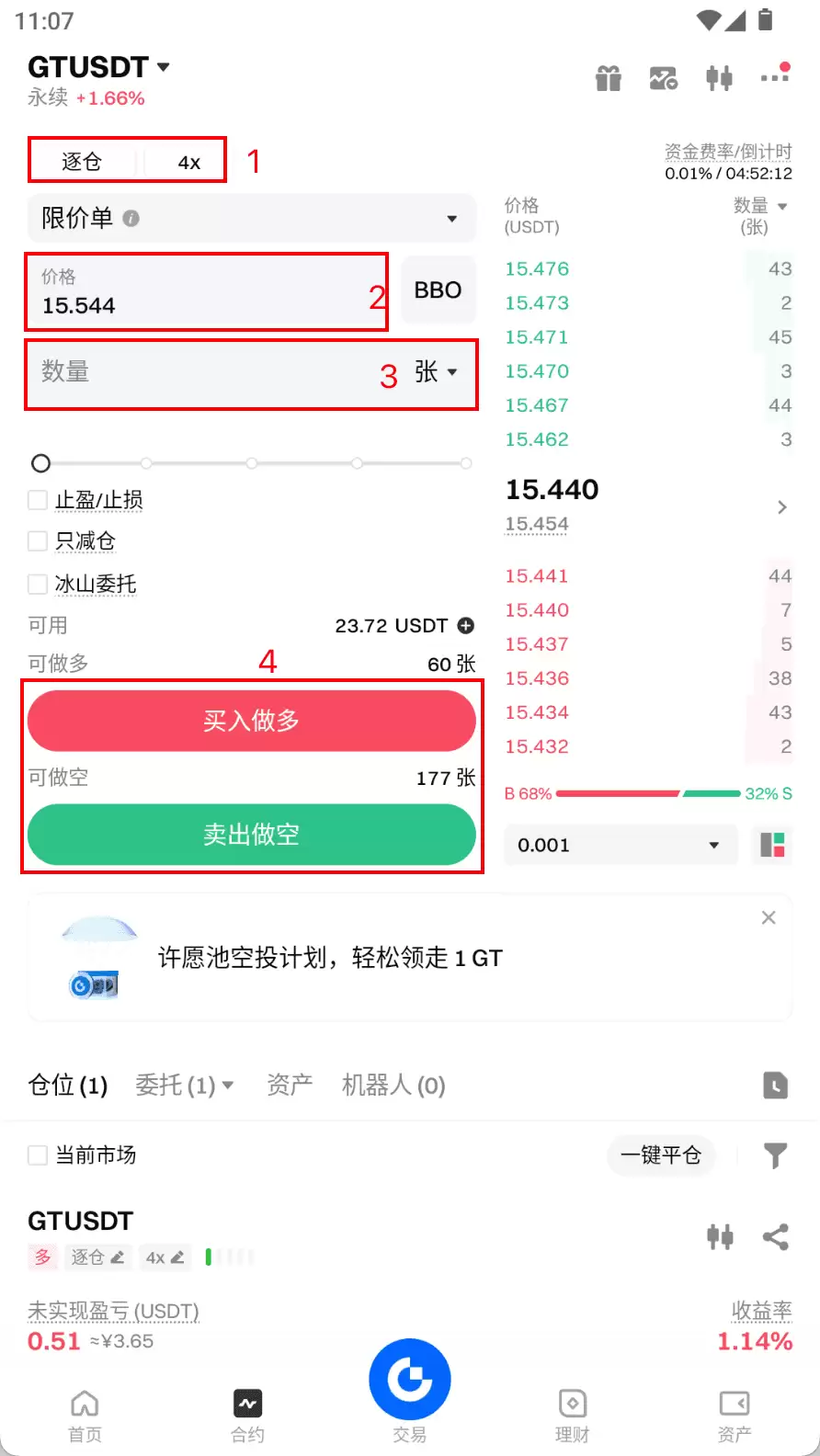The height and width of the screenshot is (1456, 820).
Task: Open the 0.001 depth precision dropdown
Action: click(x=620, y=845)
